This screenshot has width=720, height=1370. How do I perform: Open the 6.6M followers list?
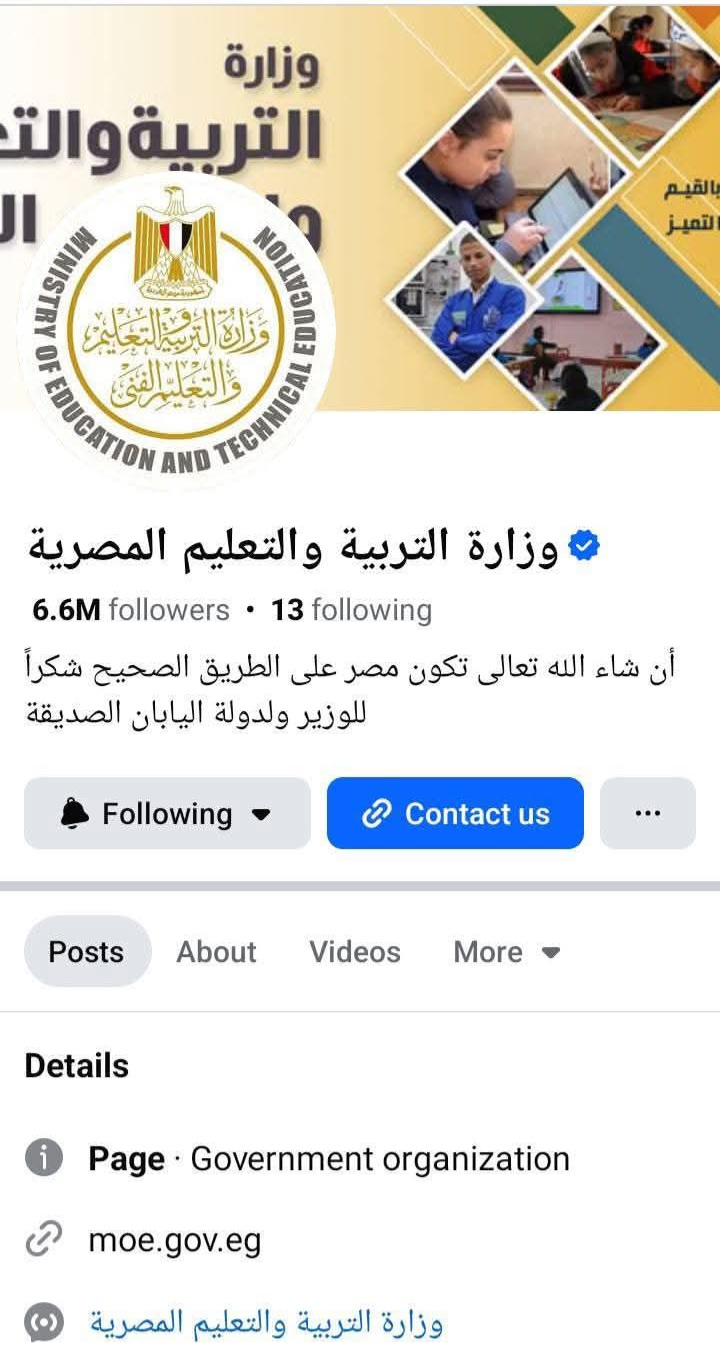point(131,610)
